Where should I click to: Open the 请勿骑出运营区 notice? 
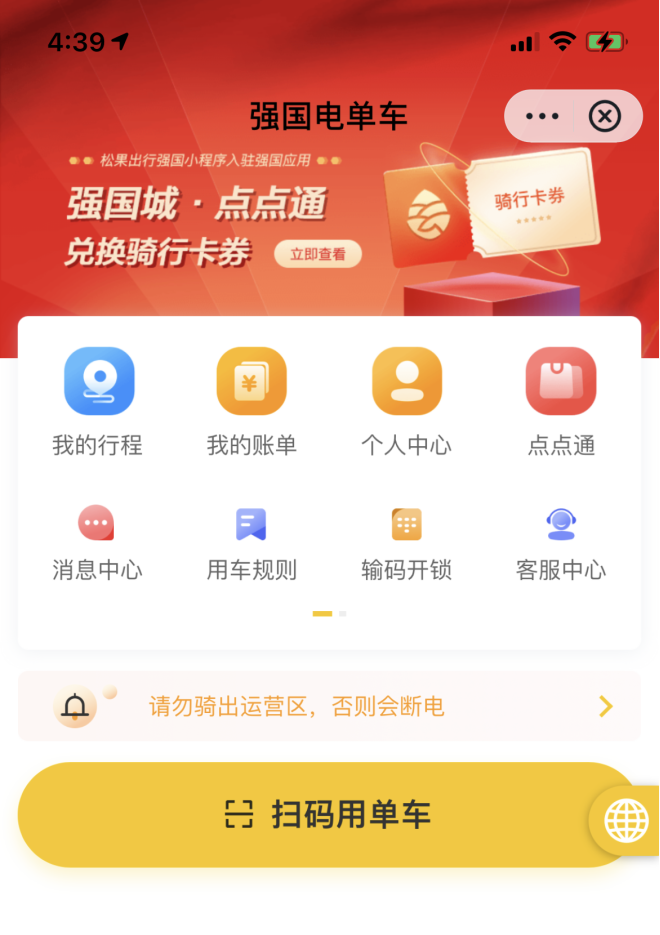pos(329,707)
